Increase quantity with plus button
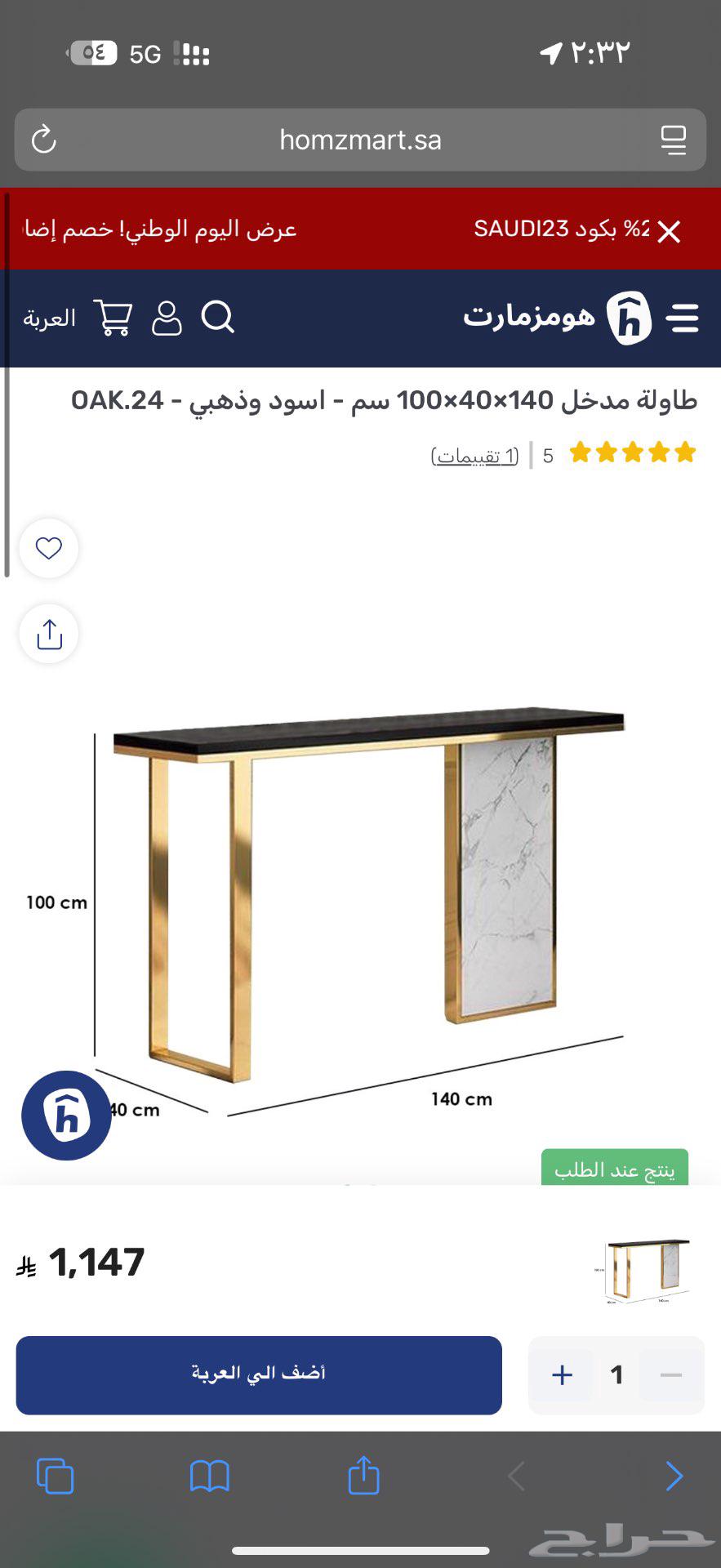This screenshot has height=1568, width=721. pos(562,1375)
